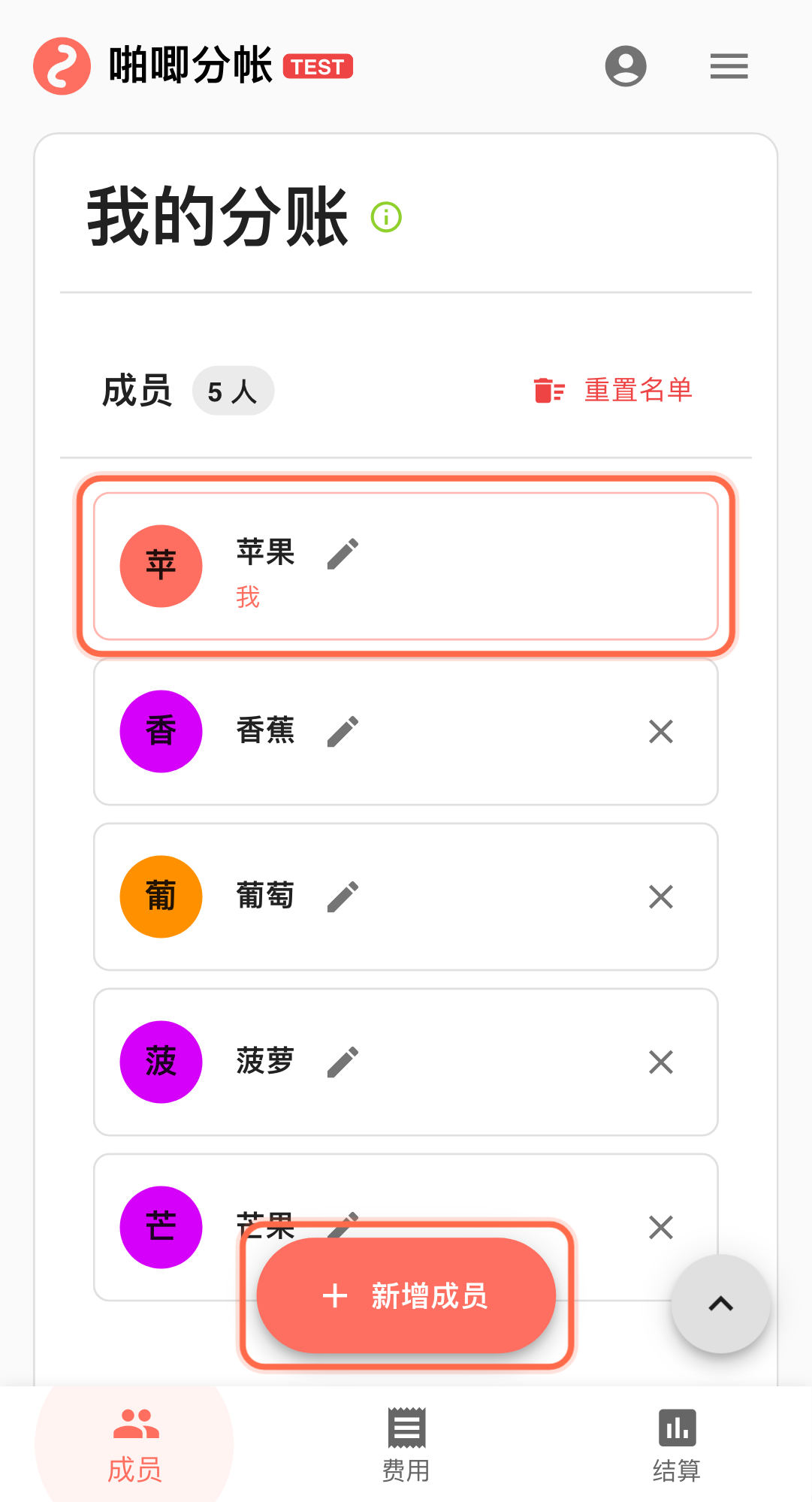Select the avatar circle of 芒果

pos(160,1227)
